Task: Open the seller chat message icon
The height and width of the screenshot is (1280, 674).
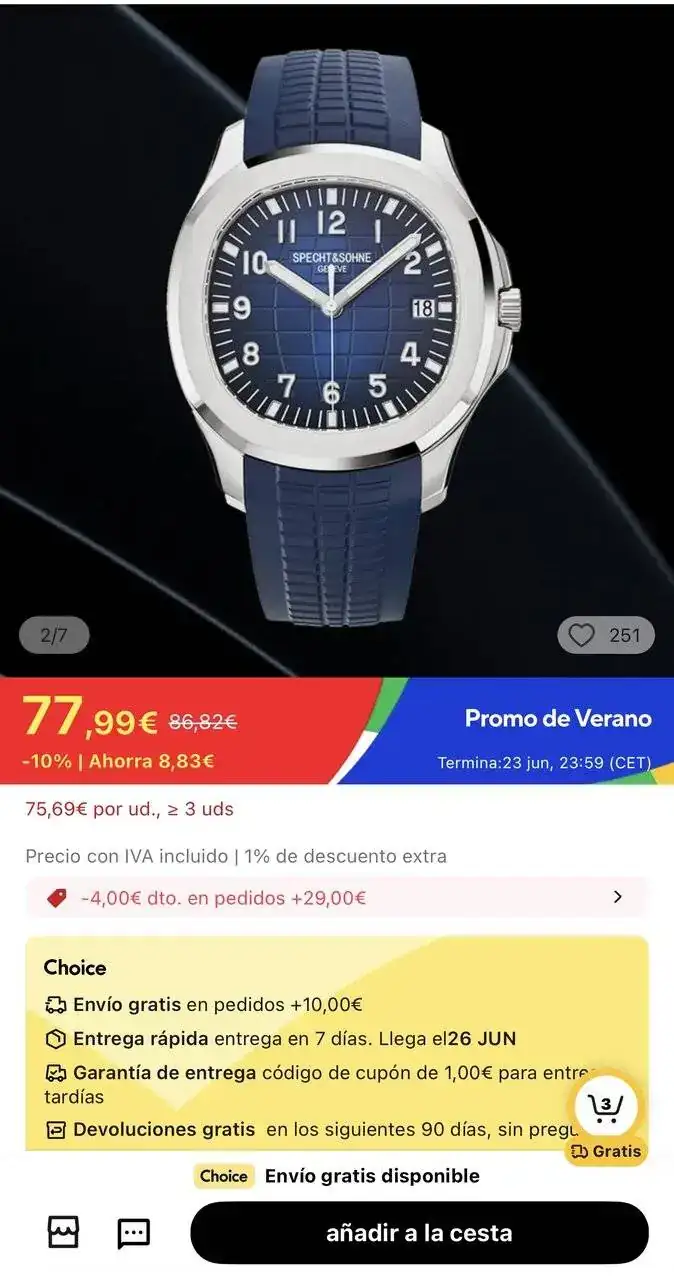Action: [x=133, y=1233]
